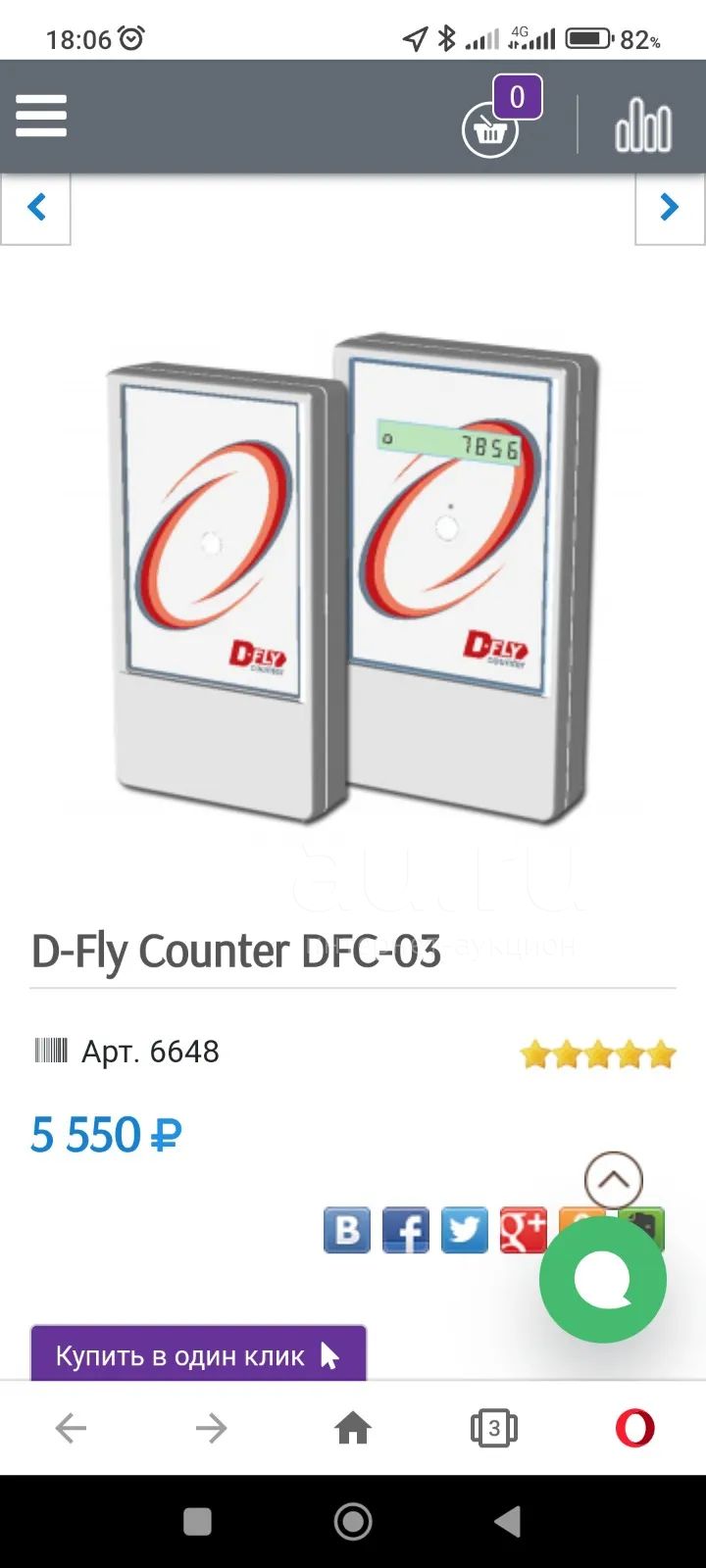Open the browser home page
Image resolution: width=706 pixels, height=1568 pixels.
353,1428
